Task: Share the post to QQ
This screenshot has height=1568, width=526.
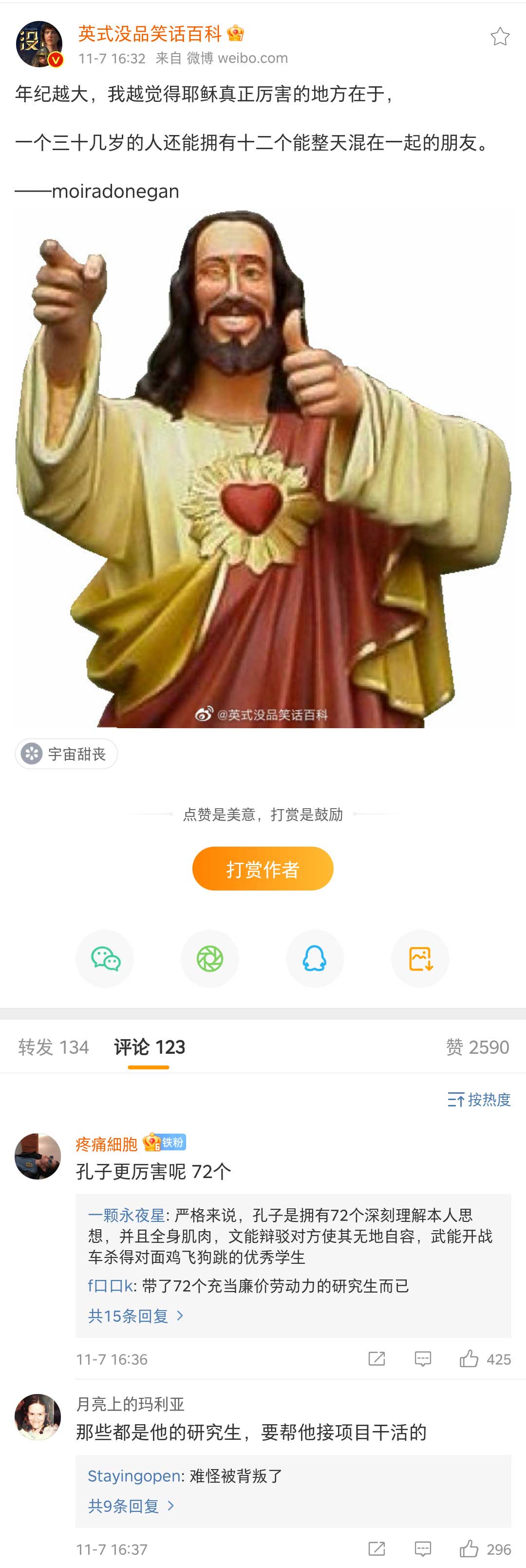Action: (x=315, y=959)
